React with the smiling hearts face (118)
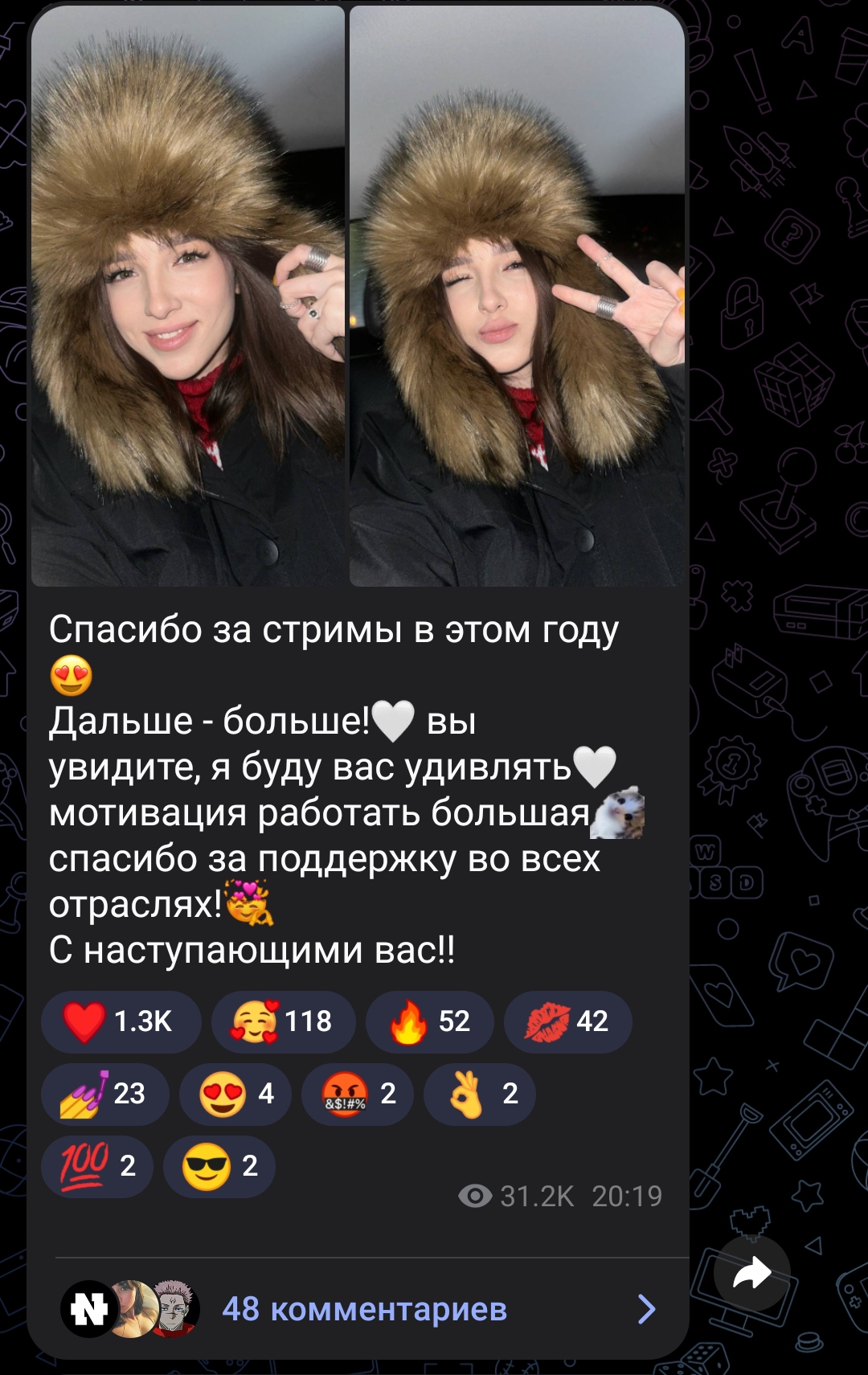868x1375 pixels. (x=283, y=1021)
